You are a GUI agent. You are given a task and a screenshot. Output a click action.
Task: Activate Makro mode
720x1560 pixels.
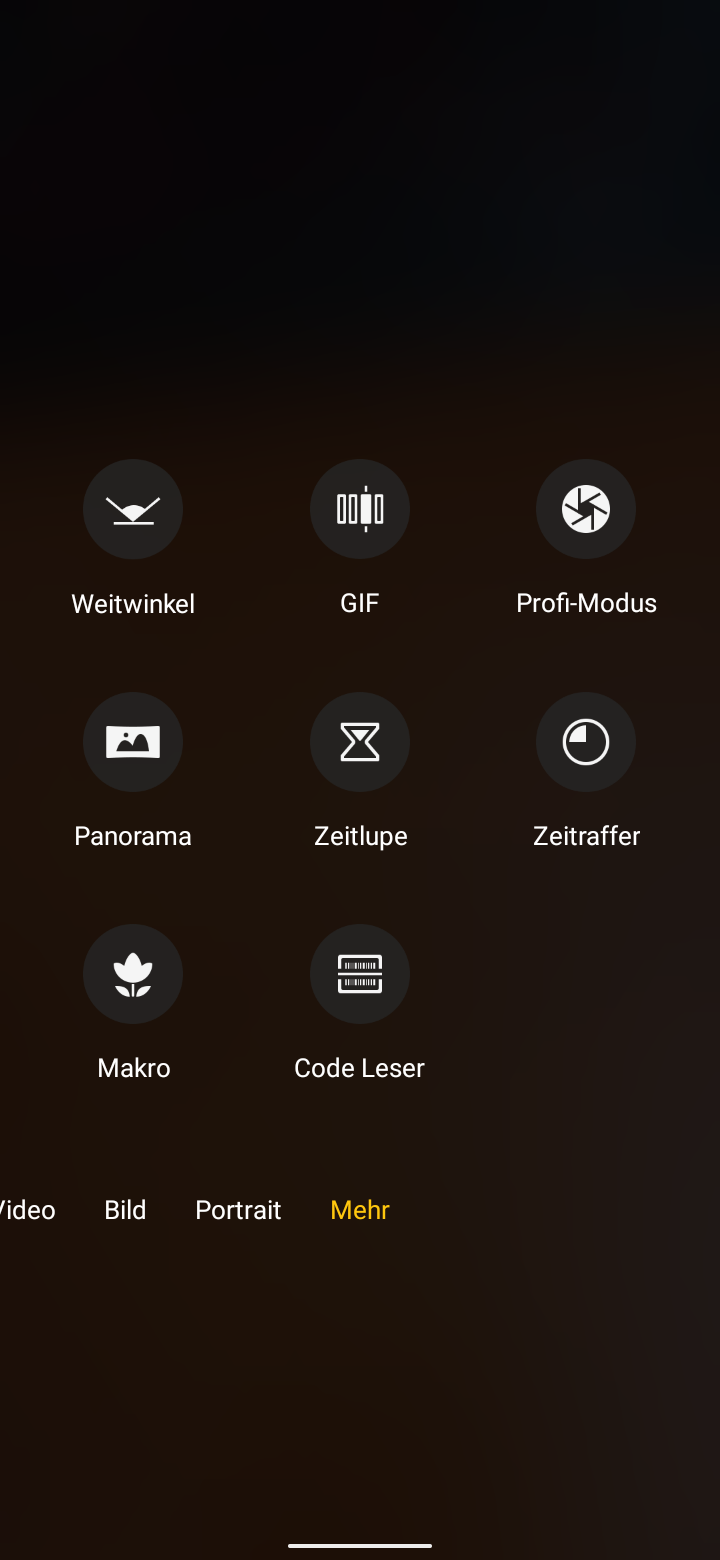(133, 974)
